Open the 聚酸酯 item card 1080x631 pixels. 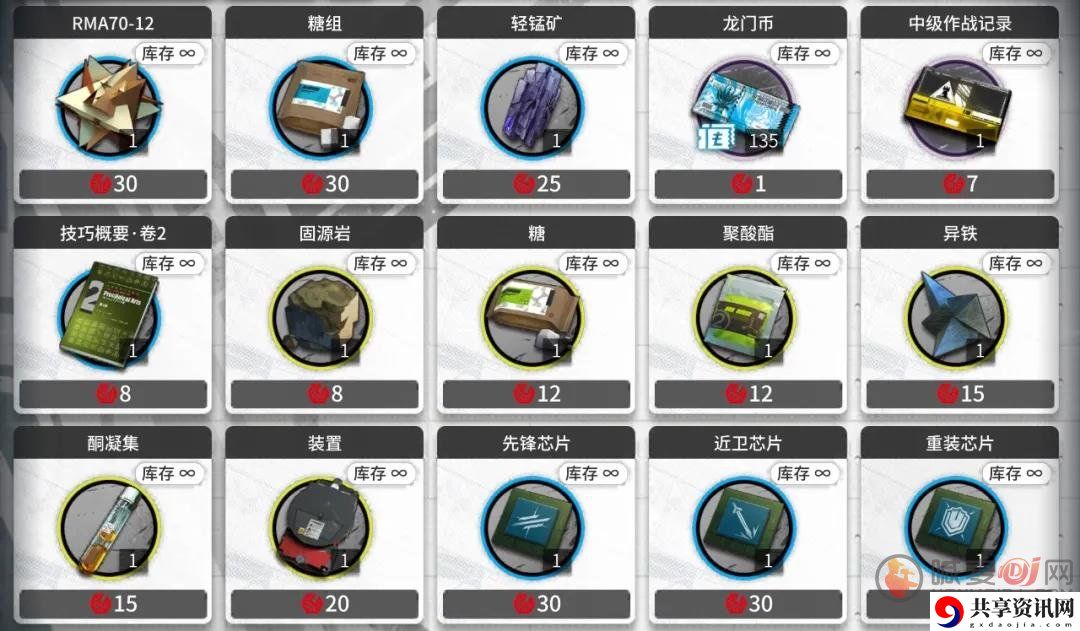[748, 316]
